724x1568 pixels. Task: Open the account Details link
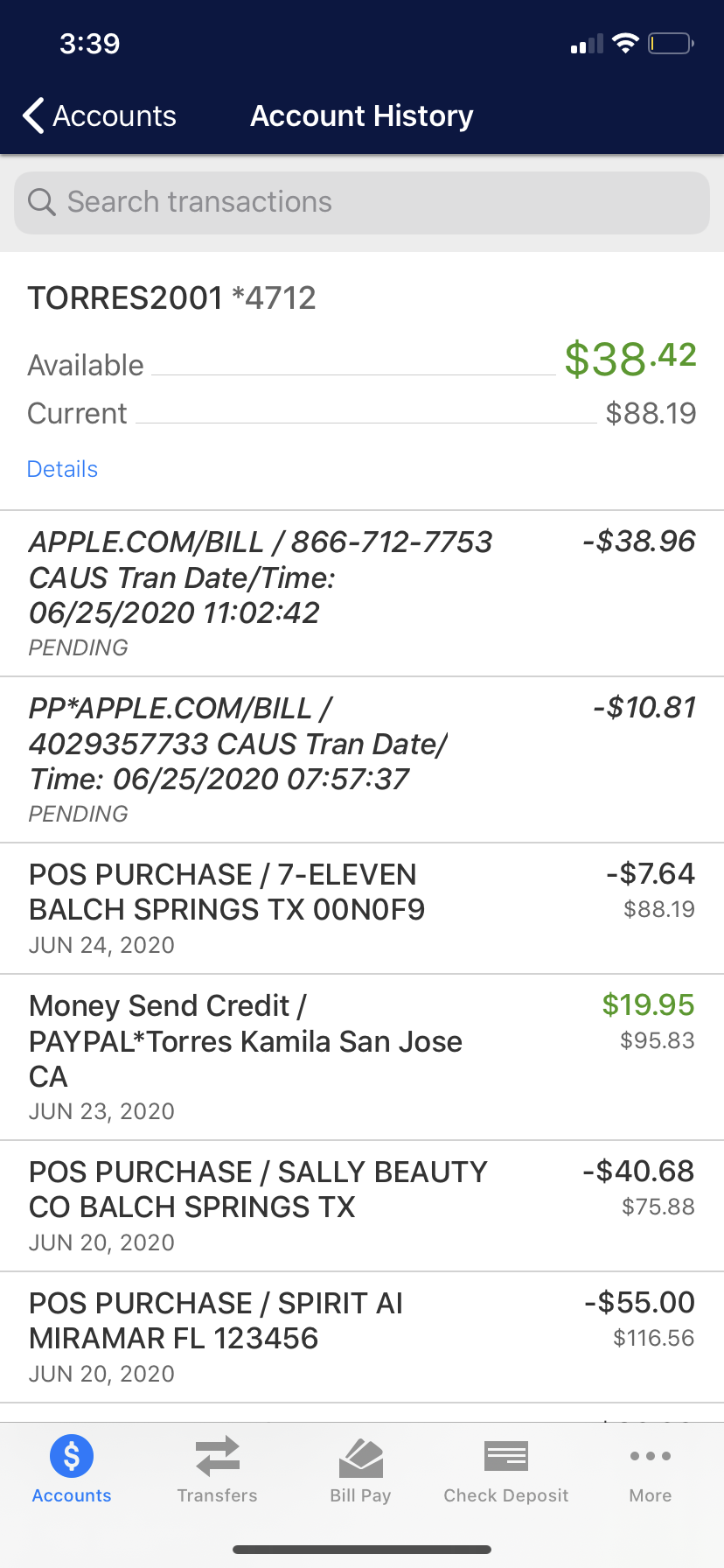coord(62,469)
